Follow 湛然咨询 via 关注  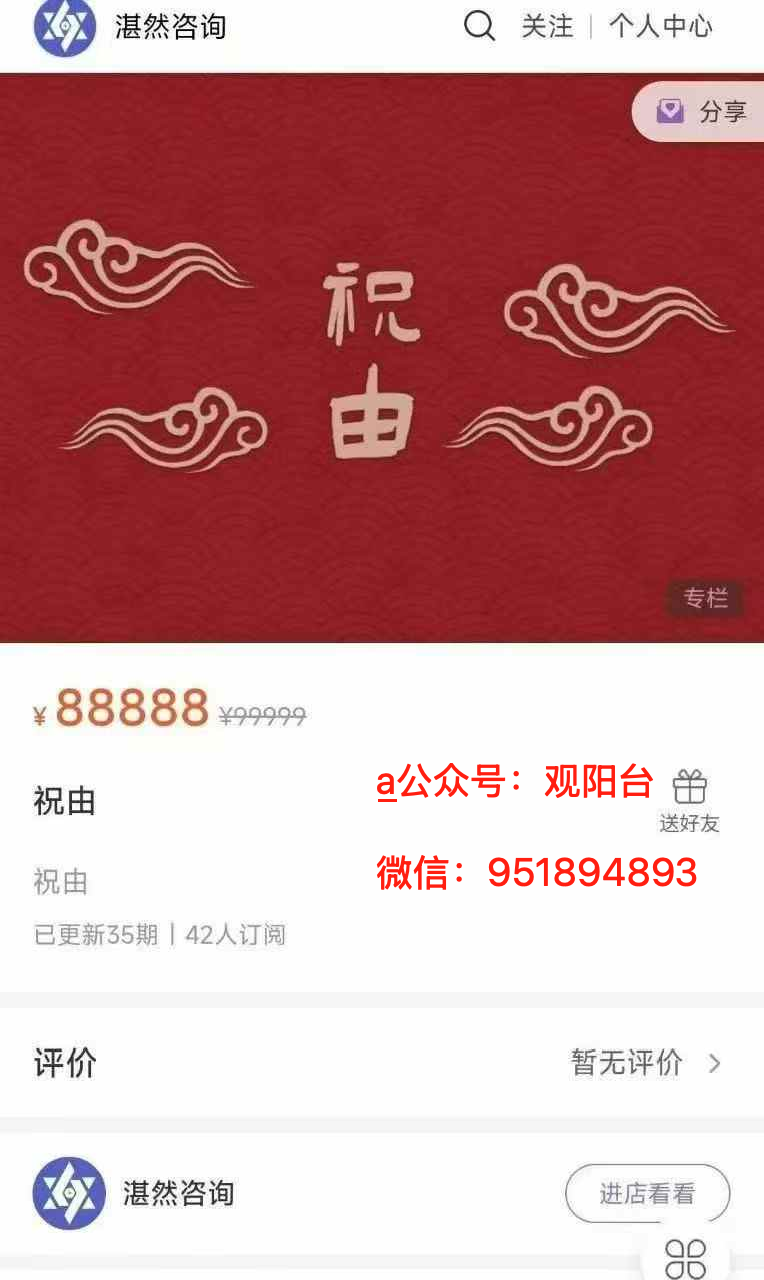[547, 27]
